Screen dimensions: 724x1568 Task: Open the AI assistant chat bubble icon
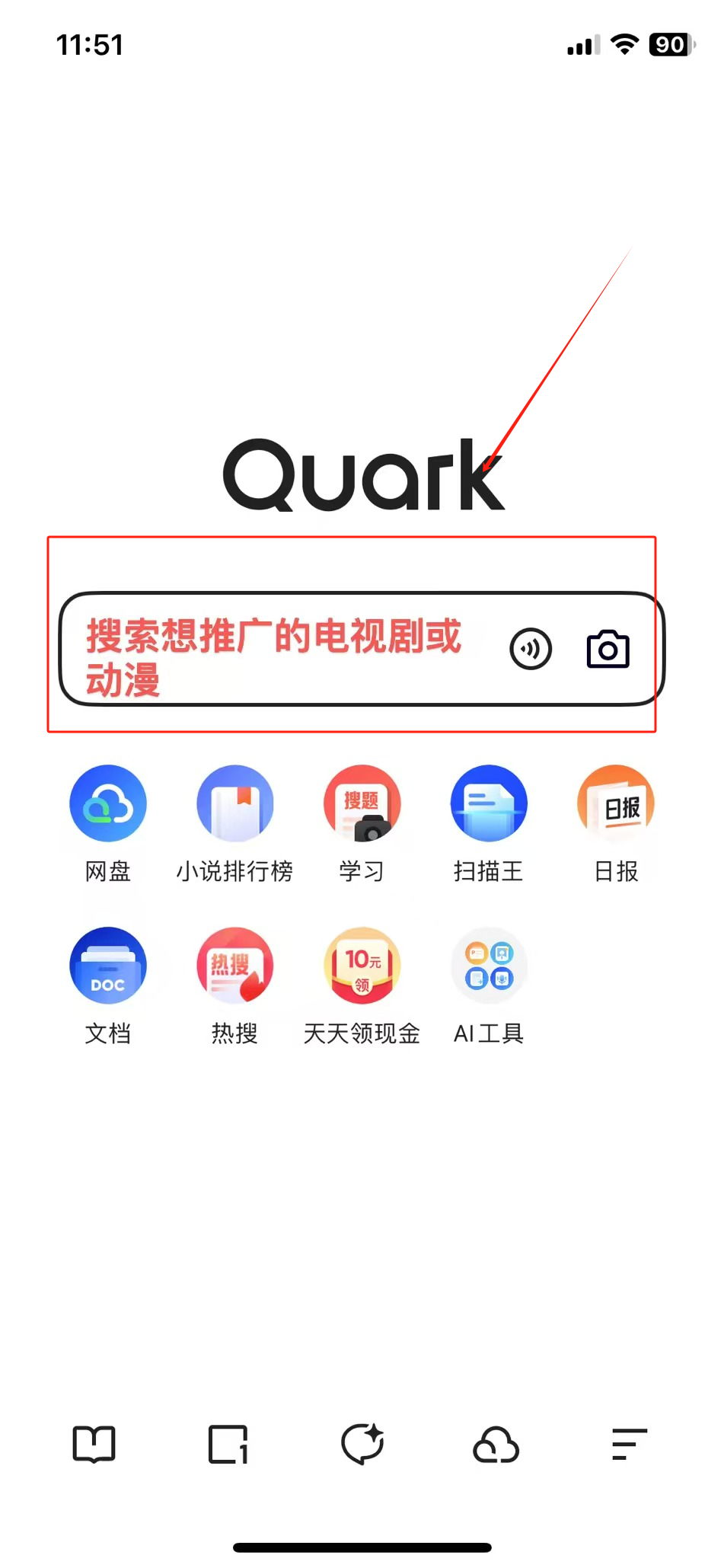coord(362,1444)
